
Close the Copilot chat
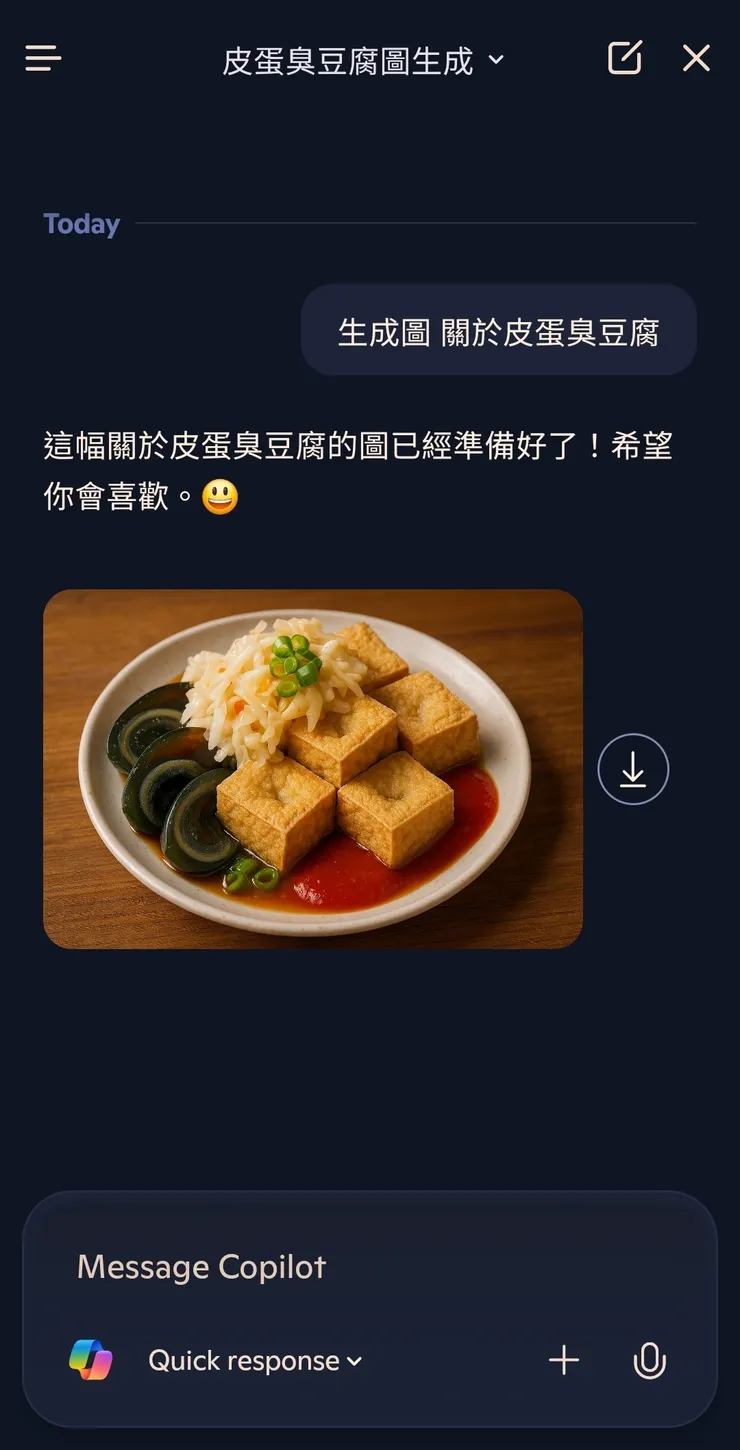coord(696,58)
